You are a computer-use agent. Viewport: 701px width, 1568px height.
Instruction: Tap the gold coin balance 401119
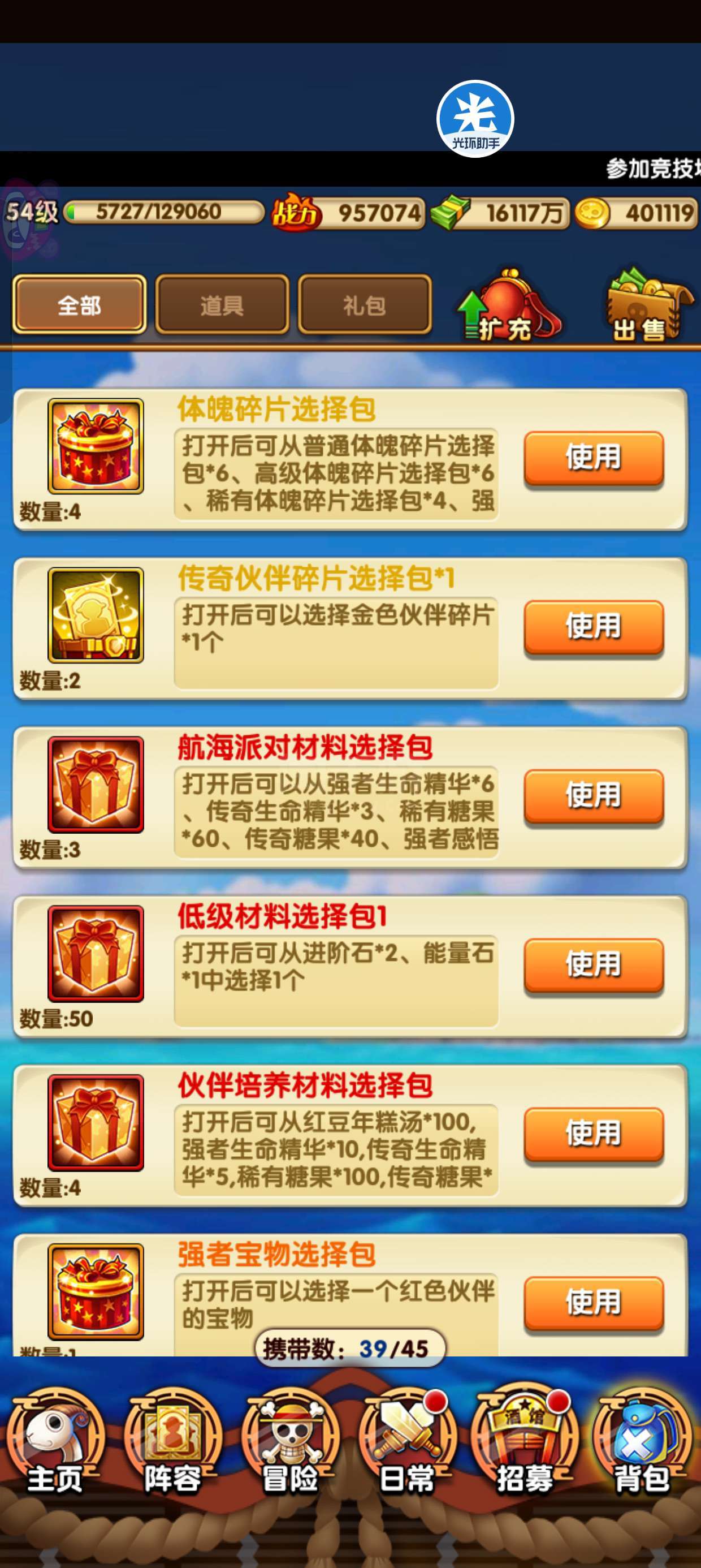click(637, 213)
